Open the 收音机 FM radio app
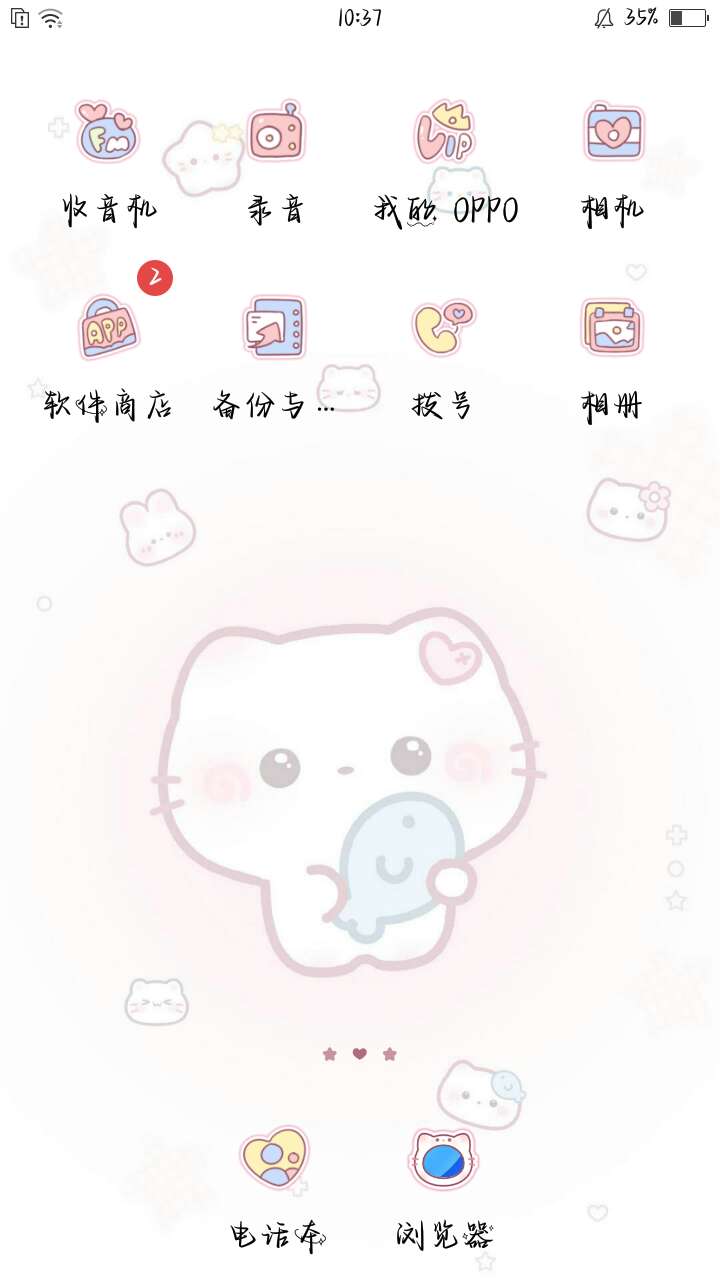This screenshot has height=1280, width=720. 108,134
